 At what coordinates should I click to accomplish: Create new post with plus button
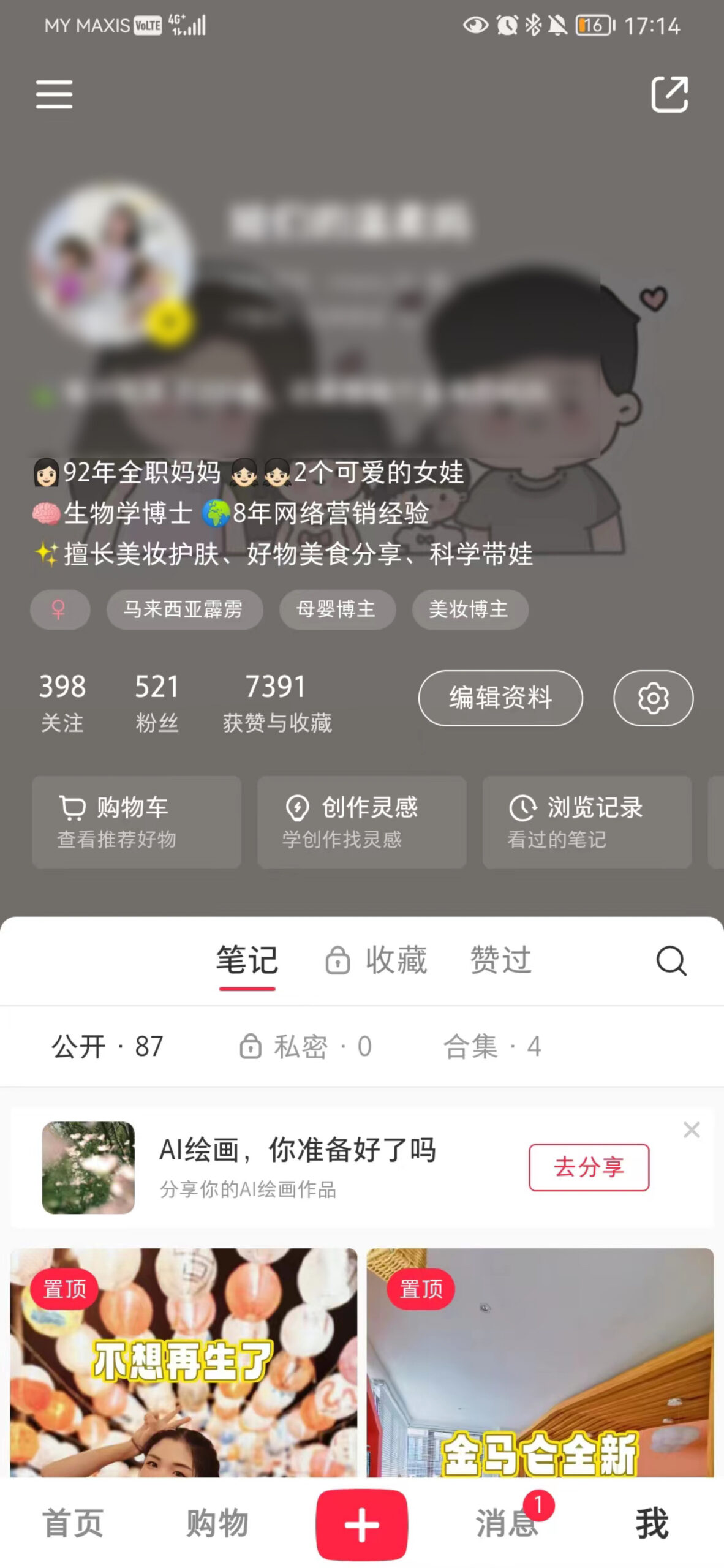coord(362,1525)
